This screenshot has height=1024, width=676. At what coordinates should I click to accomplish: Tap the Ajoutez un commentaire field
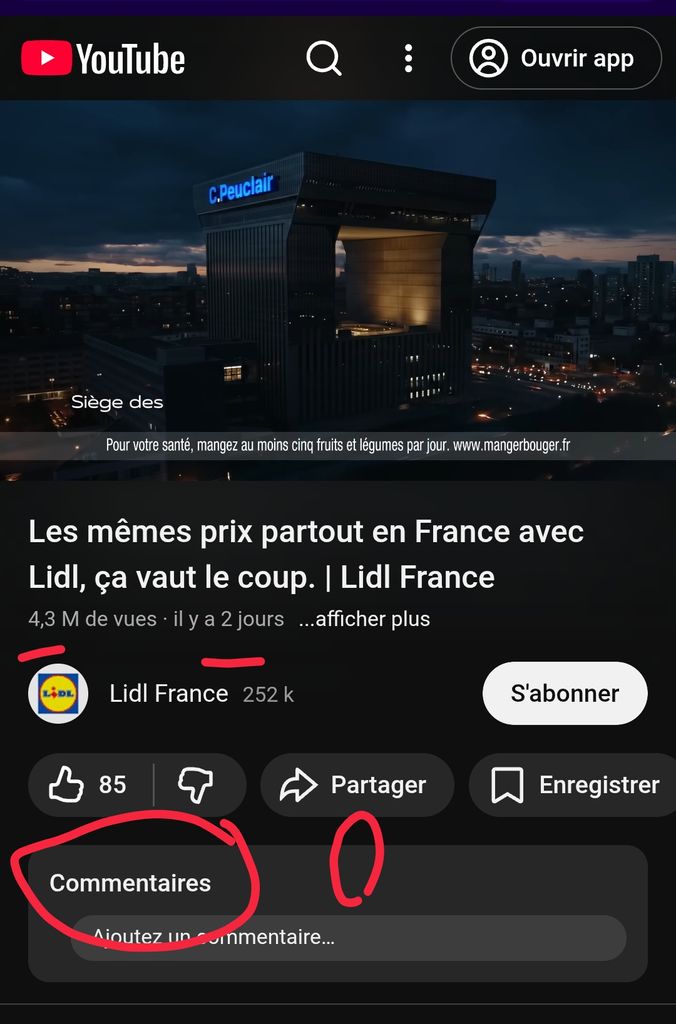(x=348, y=937)
